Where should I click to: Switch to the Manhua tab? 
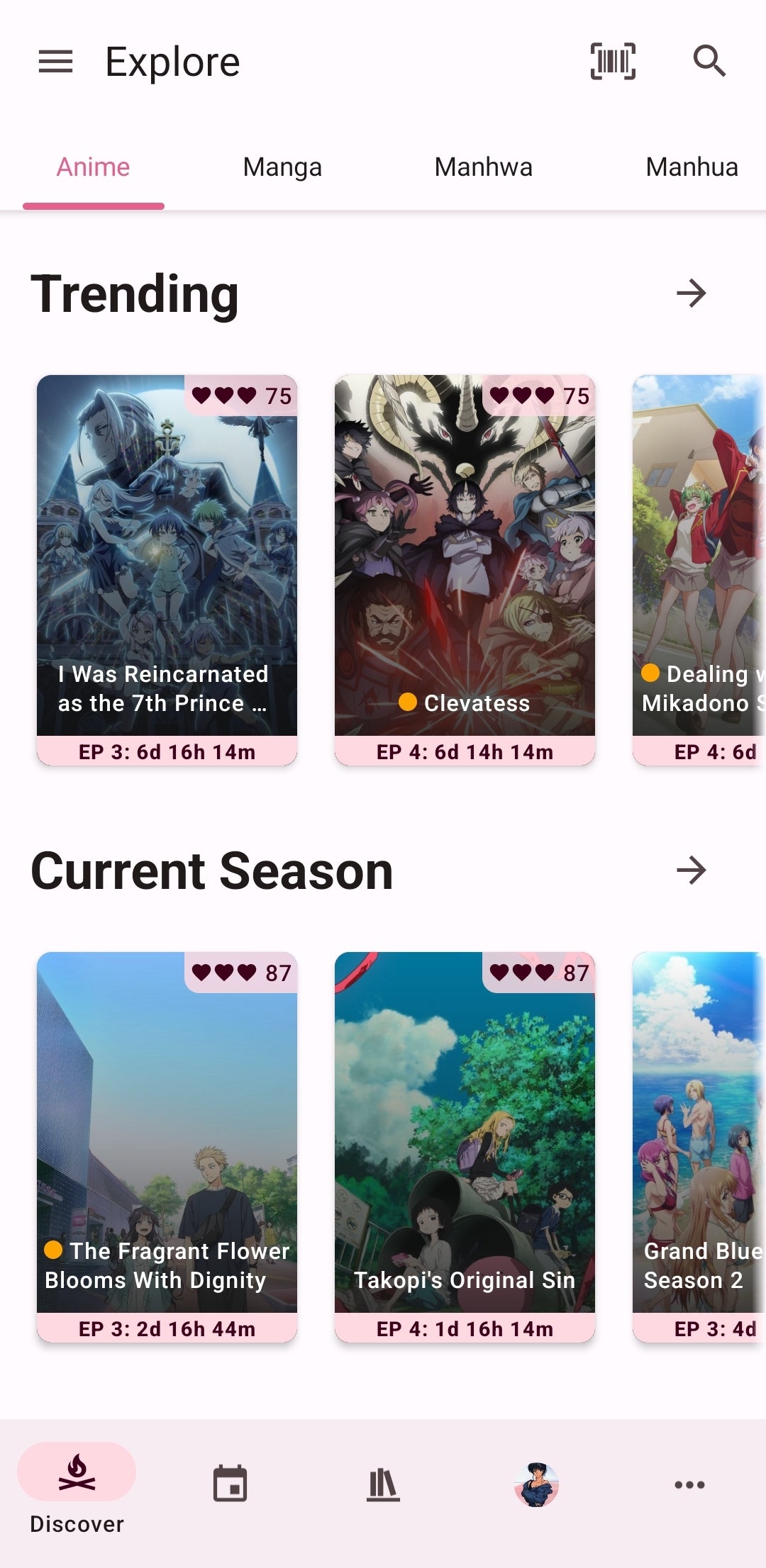(x=692, y=167)
